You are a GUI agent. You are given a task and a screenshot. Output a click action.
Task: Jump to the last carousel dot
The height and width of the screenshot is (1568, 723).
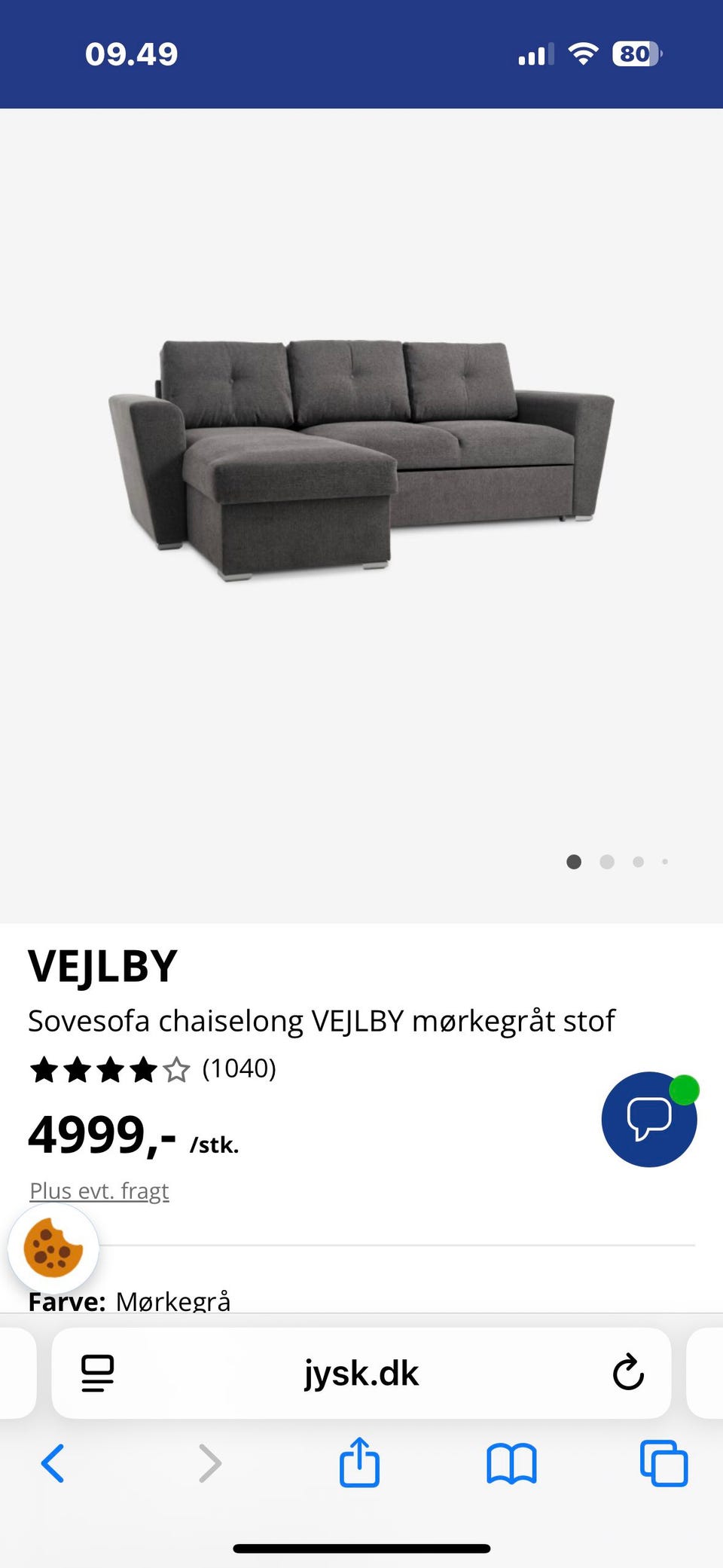coord(665,861)
